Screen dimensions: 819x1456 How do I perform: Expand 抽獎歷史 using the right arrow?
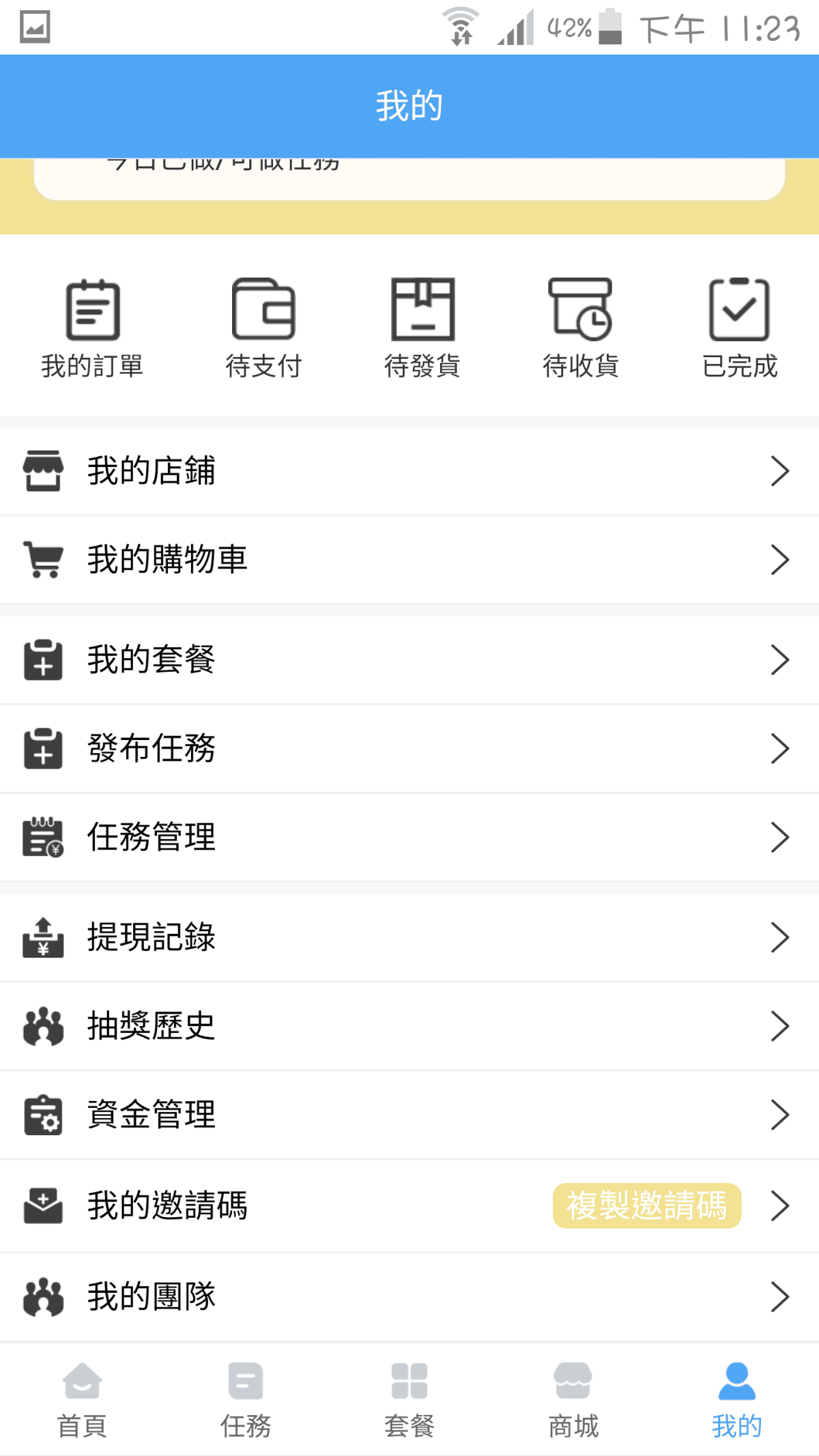click(x=780, y=1025)
